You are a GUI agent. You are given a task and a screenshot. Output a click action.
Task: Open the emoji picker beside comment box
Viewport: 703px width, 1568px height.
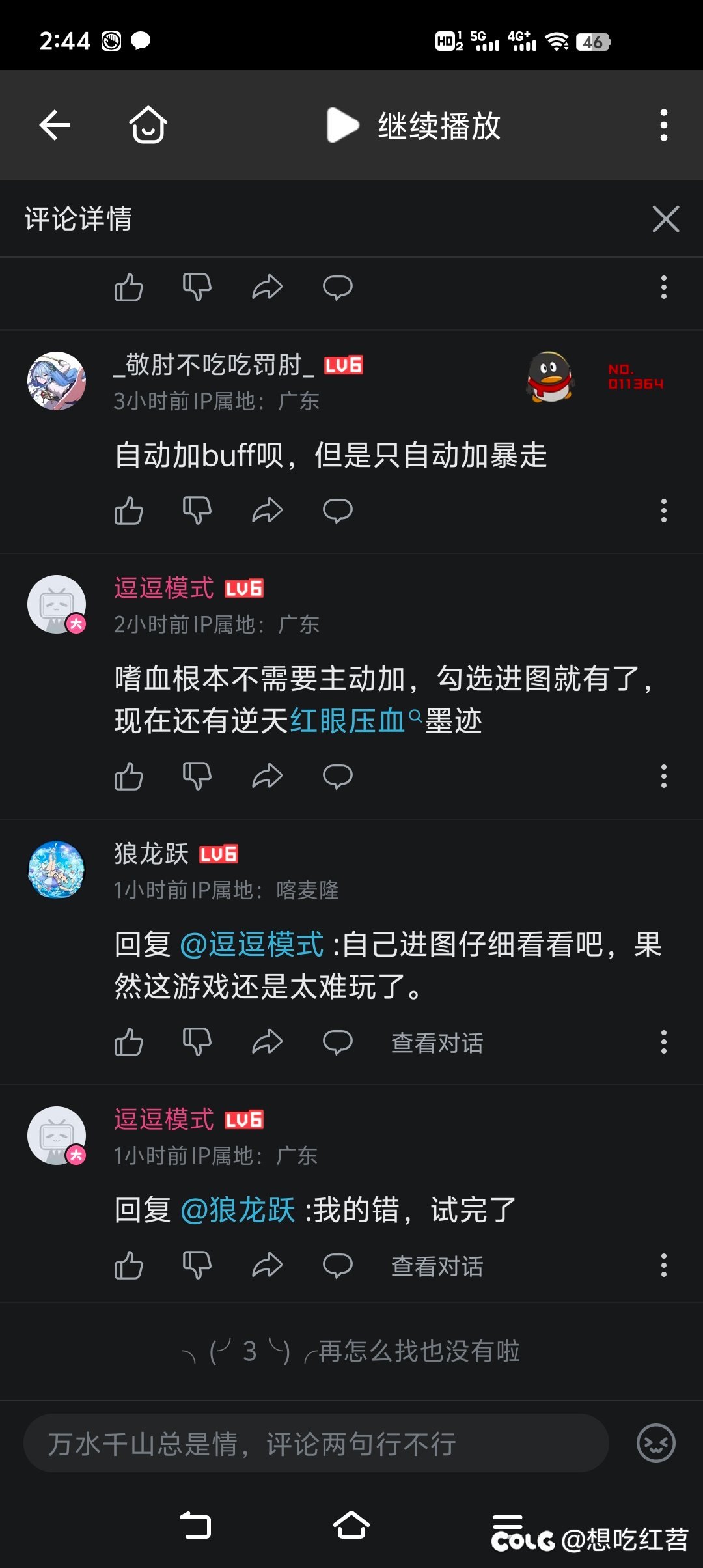tap(655, 1443)
